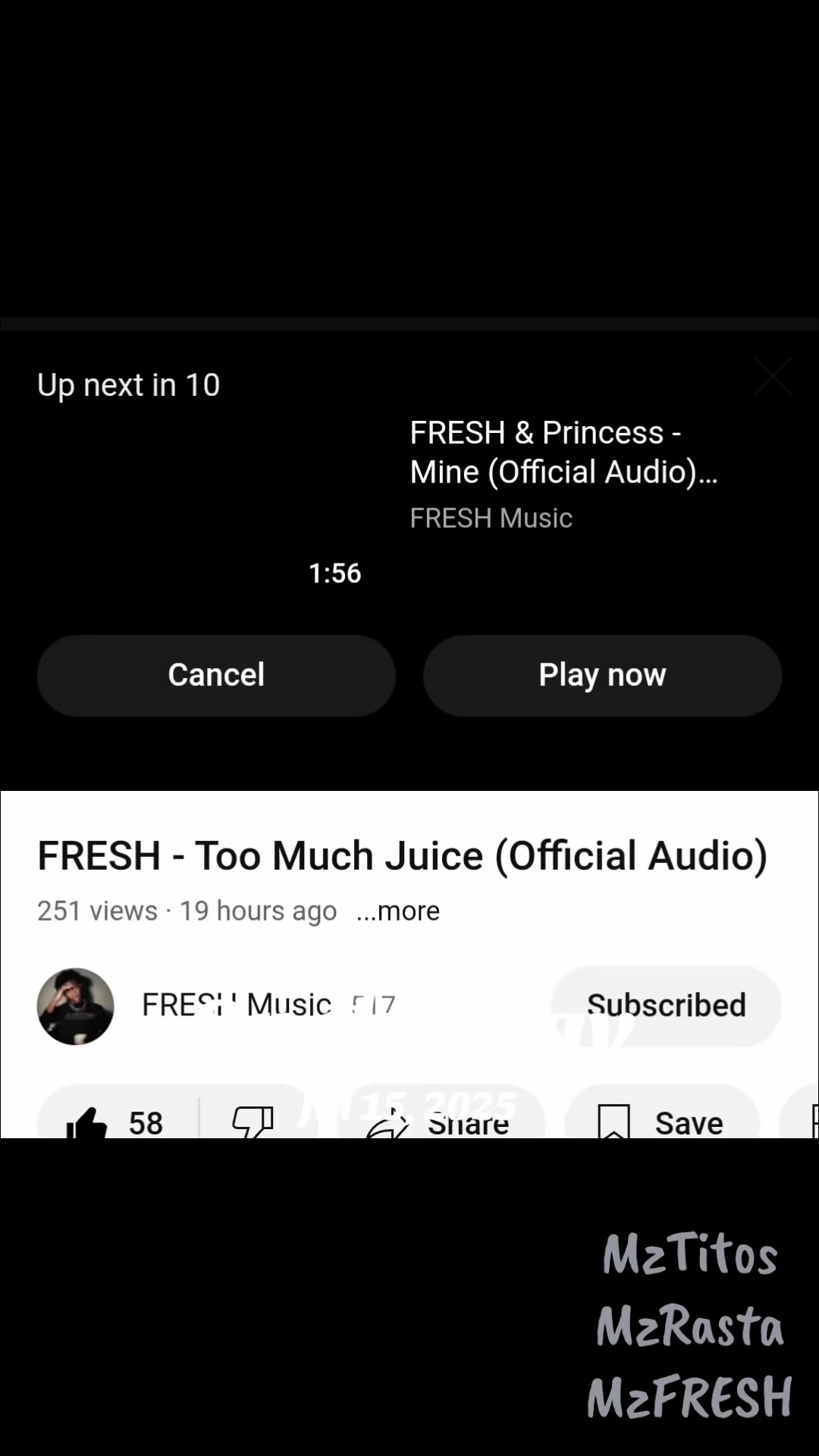Open the upcoming FRESH & Princess - Mine video

[563, 453]
